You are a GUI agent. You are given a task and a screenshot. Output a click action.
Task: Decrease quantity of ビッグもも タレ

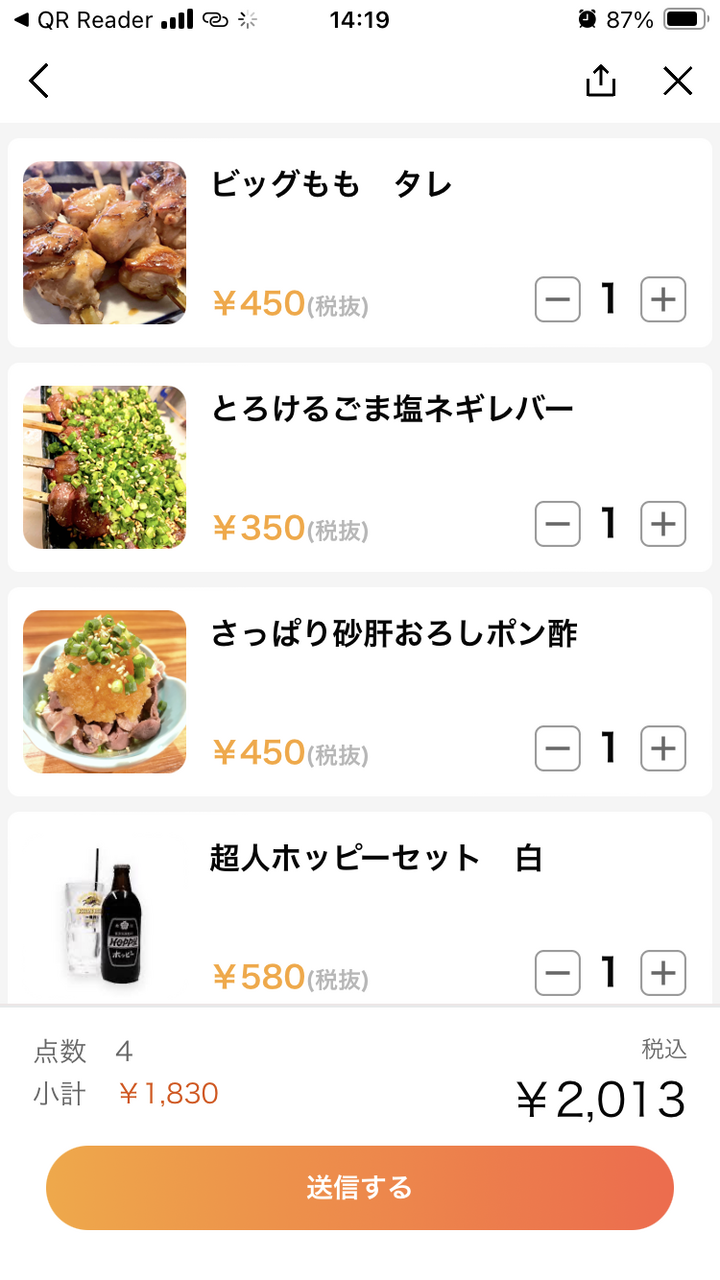click(x=558, y=299)
